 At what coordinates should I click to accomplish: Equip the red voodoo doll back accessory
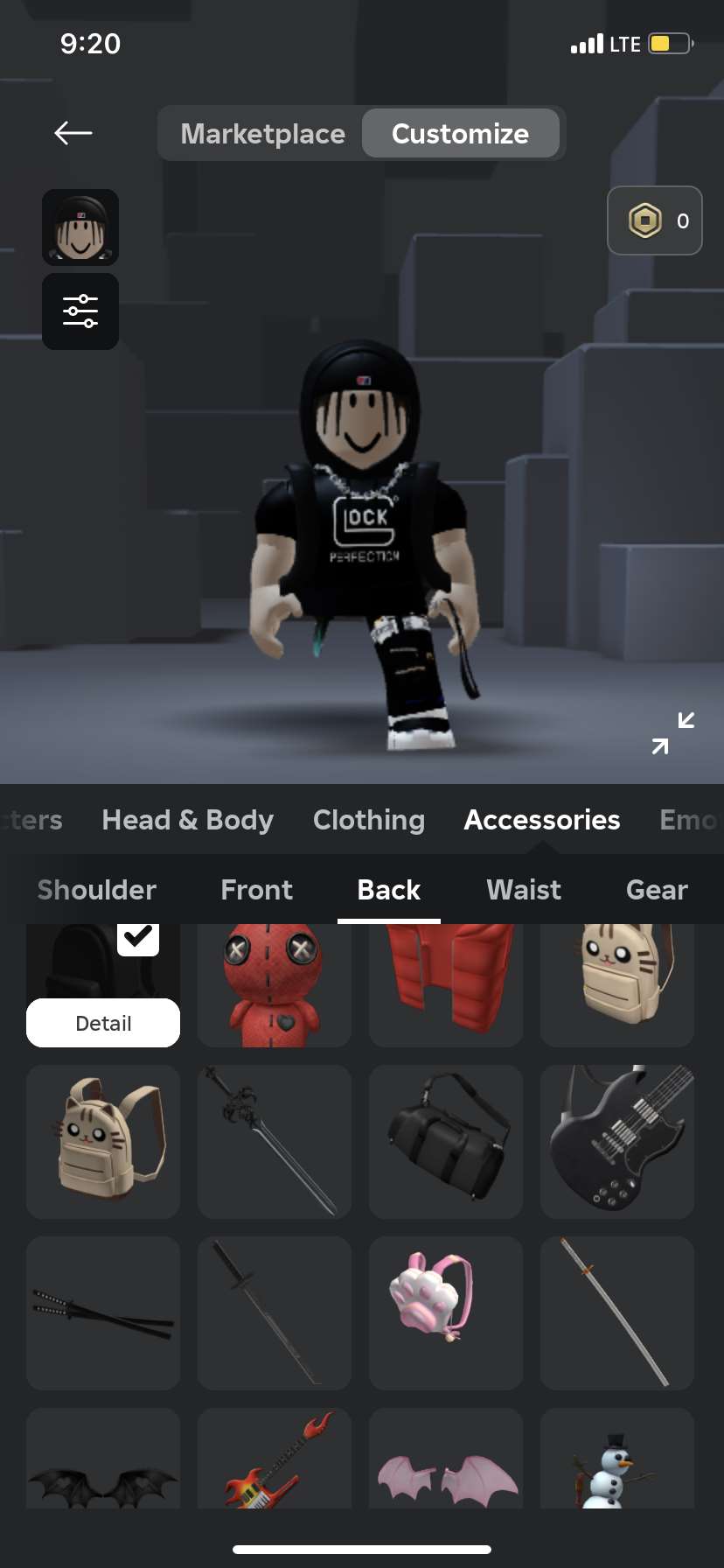point(275,985)
